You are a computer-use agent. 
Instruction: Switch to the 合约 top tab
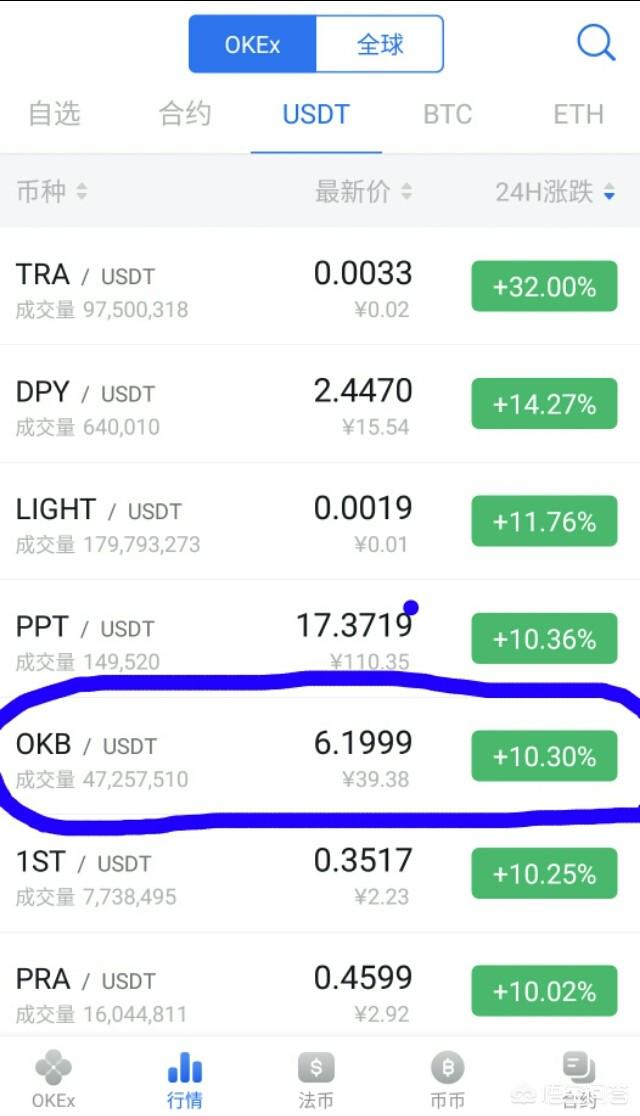185,114
